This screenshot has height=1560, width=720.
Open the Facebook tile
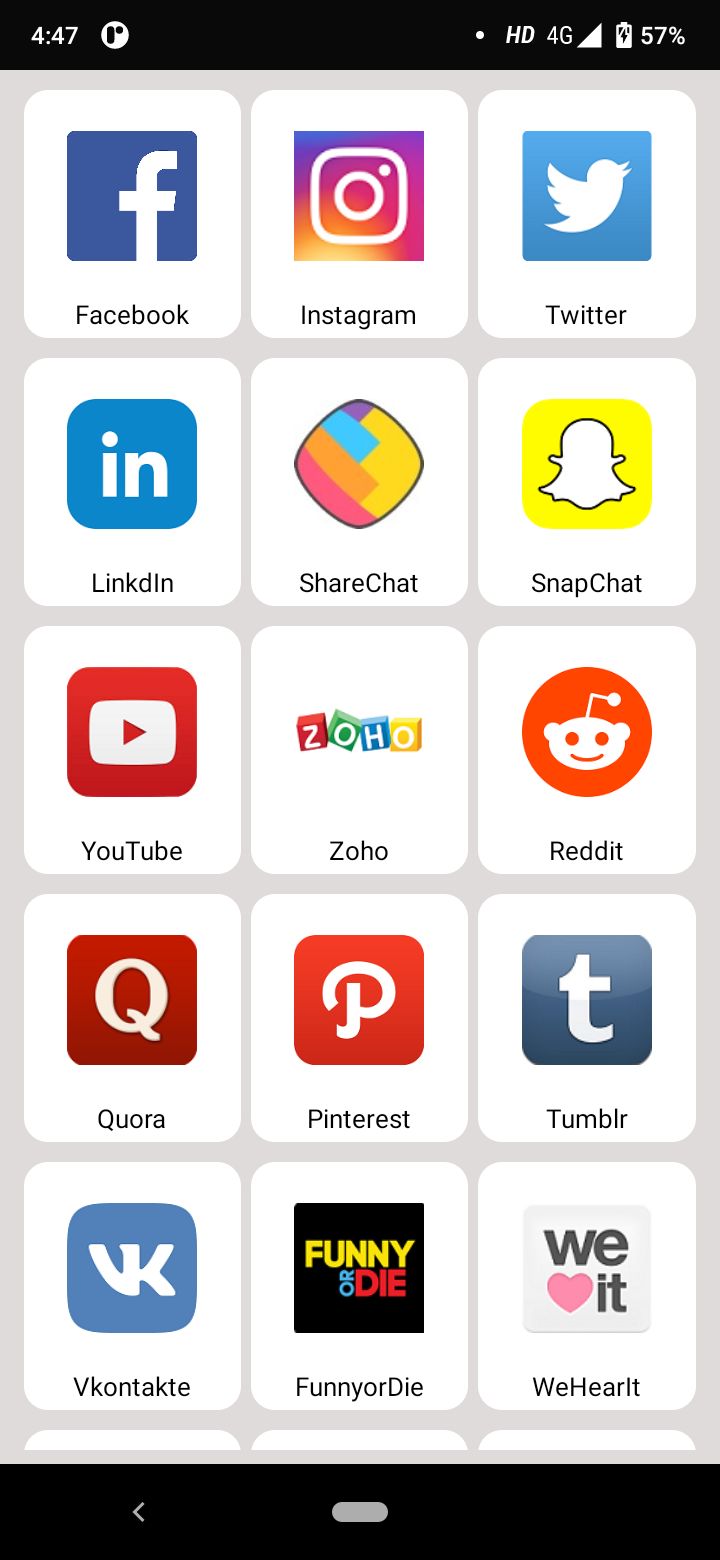[x=132, y=214]
